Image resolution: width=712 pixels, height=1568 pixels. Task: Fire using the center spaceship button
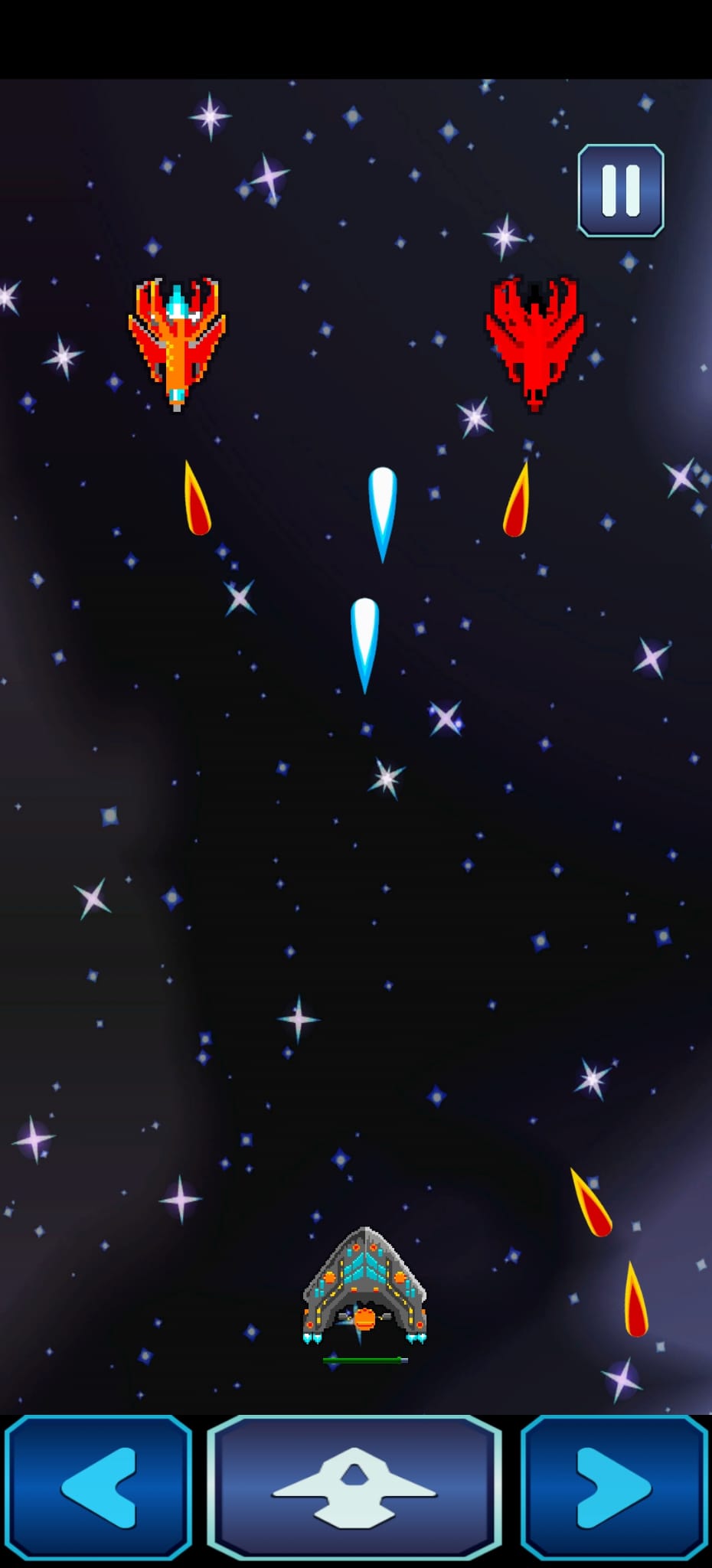pos(354,1487)
